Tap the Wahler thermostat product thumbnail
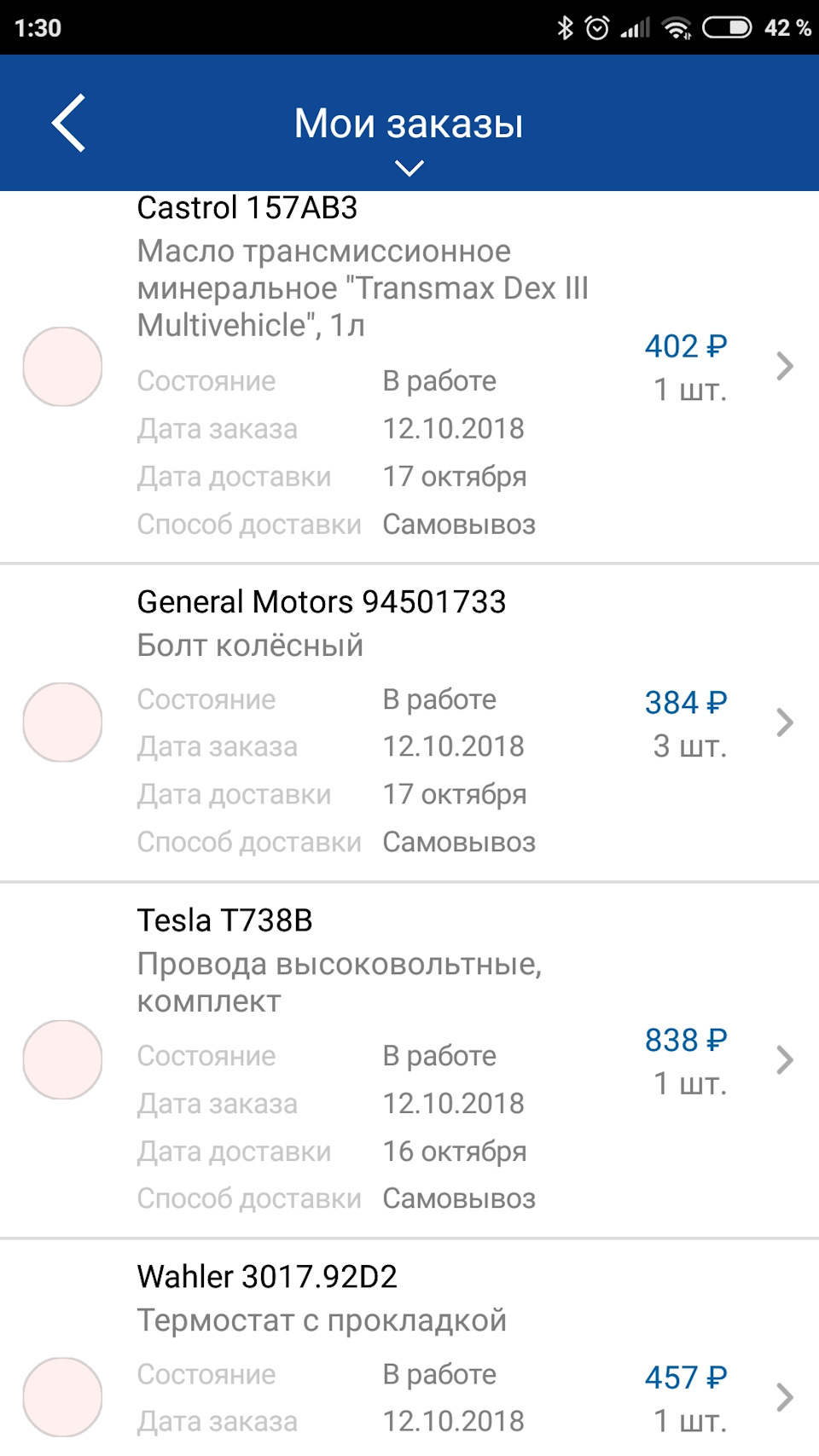819x1456 pixels. (61, 1397)
